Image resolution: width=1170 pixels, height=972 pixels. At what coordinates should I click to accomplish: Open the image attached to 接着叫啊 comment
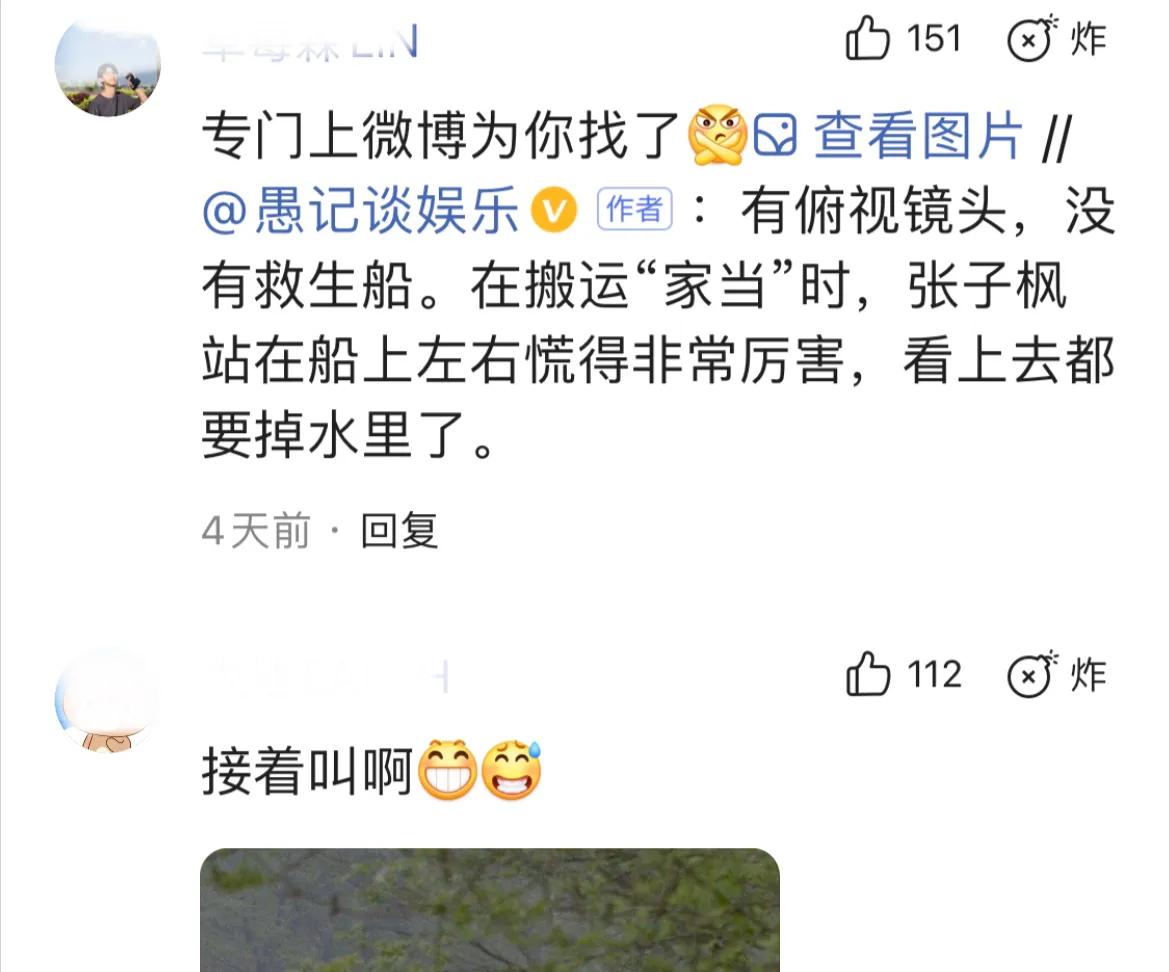pyautogui.click(x=489, y=910)
